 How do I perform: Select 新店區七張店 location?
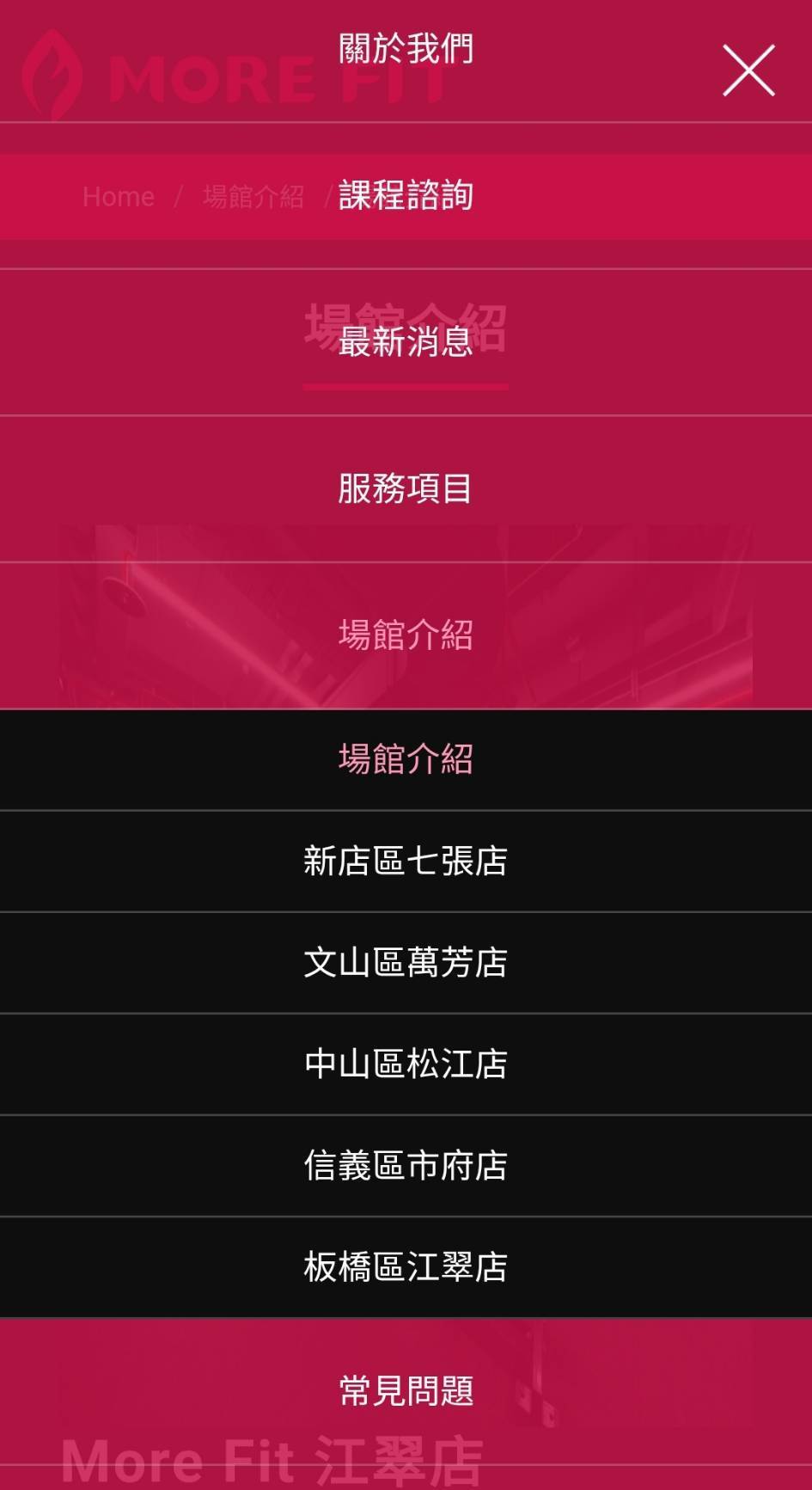coord(406,861)
